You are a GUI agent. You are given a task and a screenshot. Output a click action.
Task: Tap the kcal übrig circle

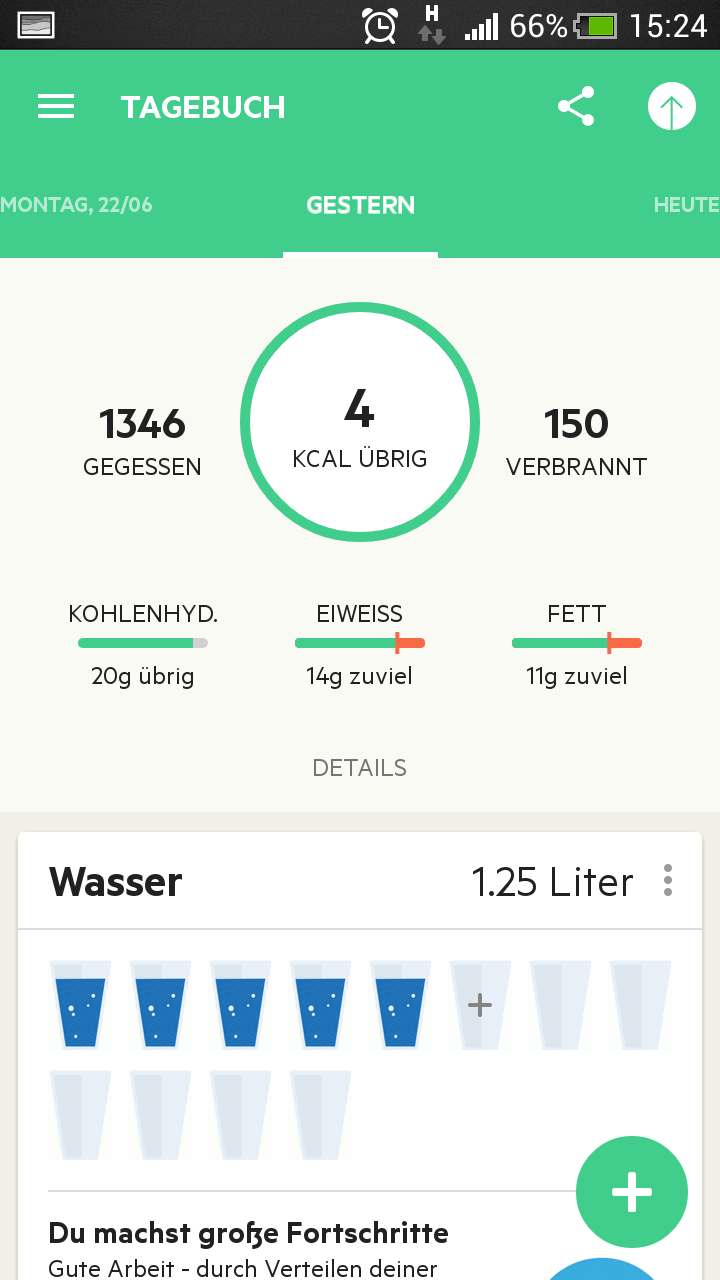pyautogui.click(x=360, y=422)
